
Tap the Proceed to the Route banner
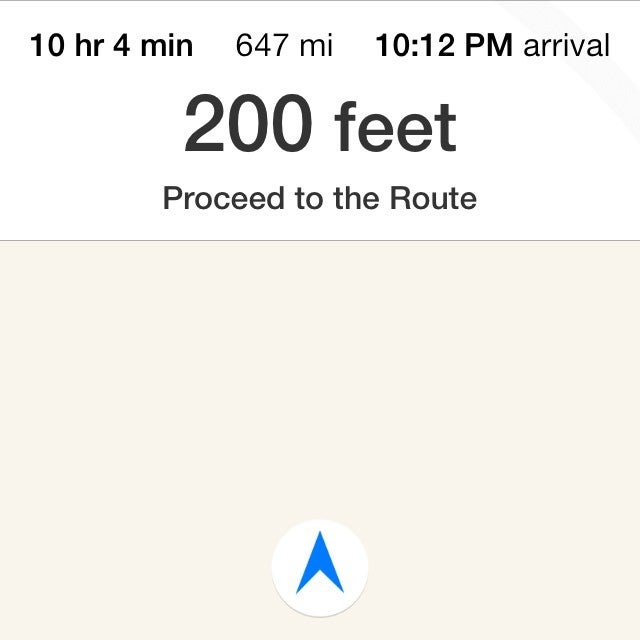320,198
